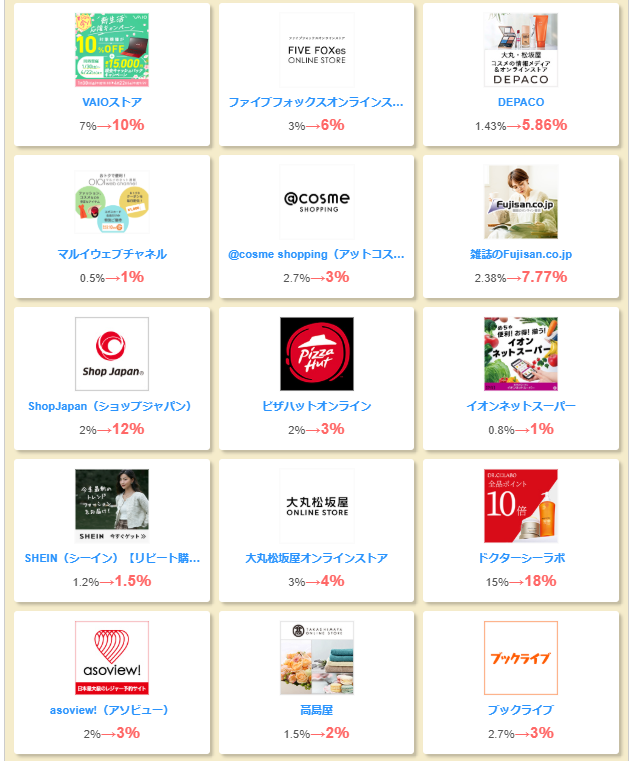View the 雑誌のFujisan.co.jp card
The width and height of the screenshot is (634, 761).
(520, 254)
